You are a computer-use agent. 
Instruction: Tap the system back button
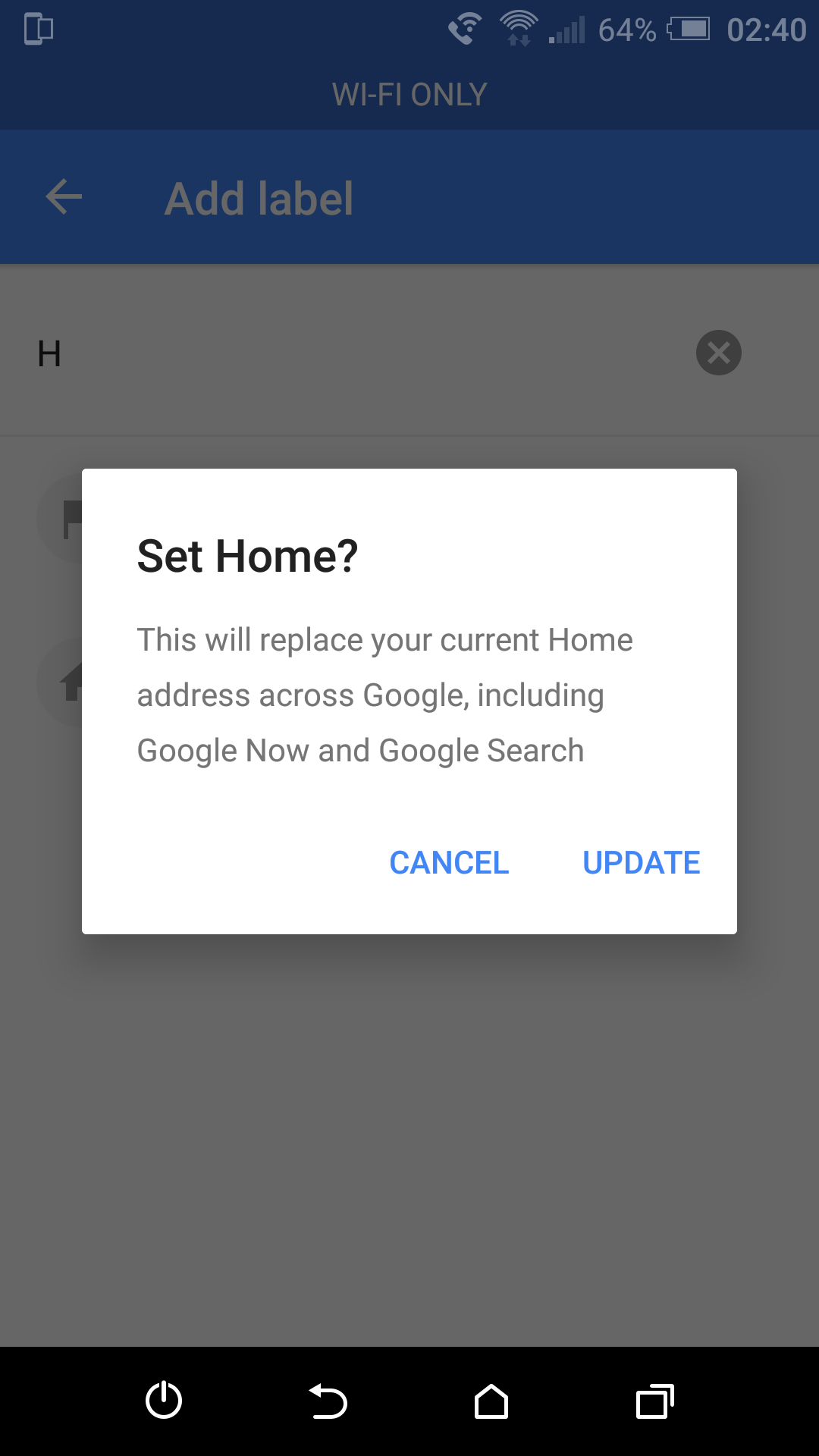328,1401
